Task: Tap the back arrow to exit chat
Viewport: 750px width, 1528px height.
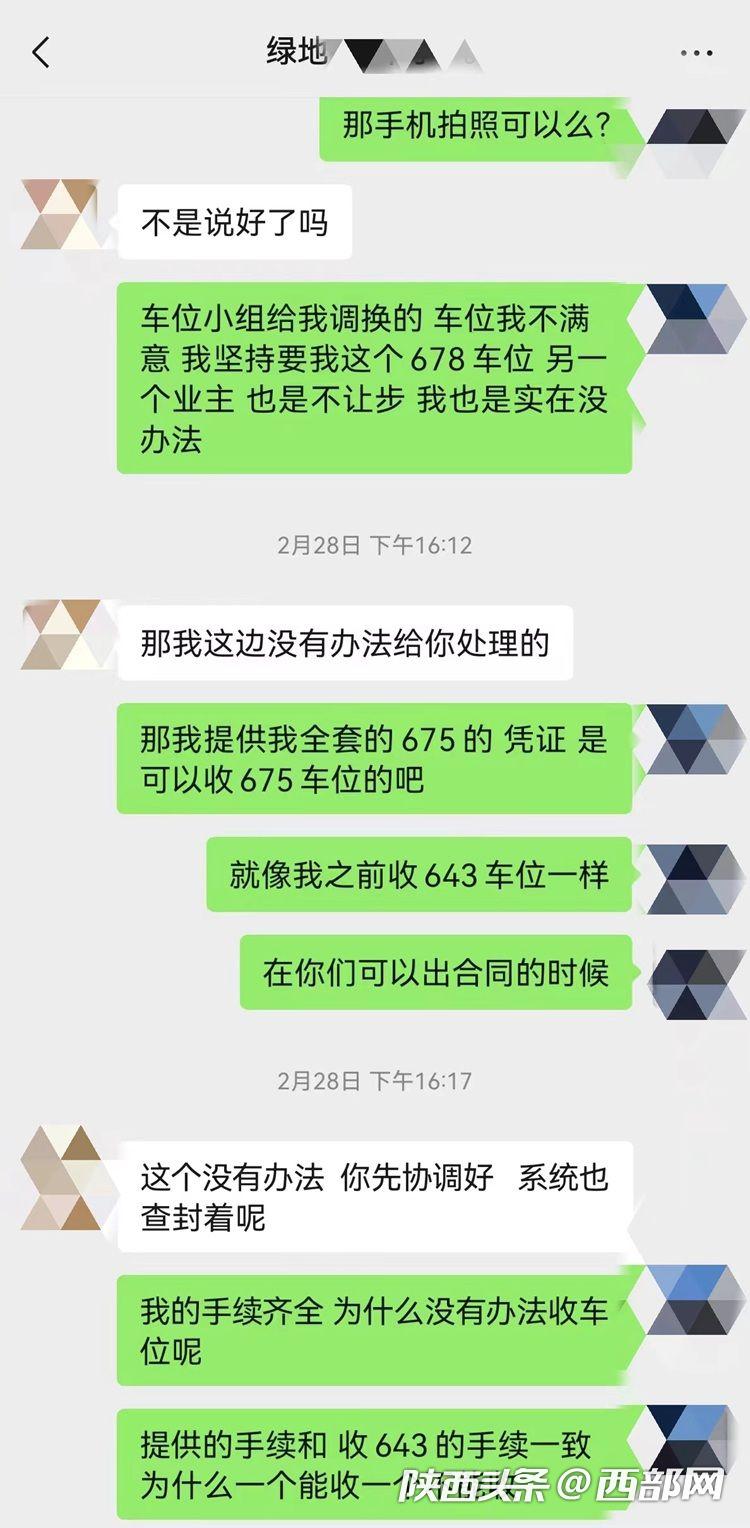Action: [41, 52]
